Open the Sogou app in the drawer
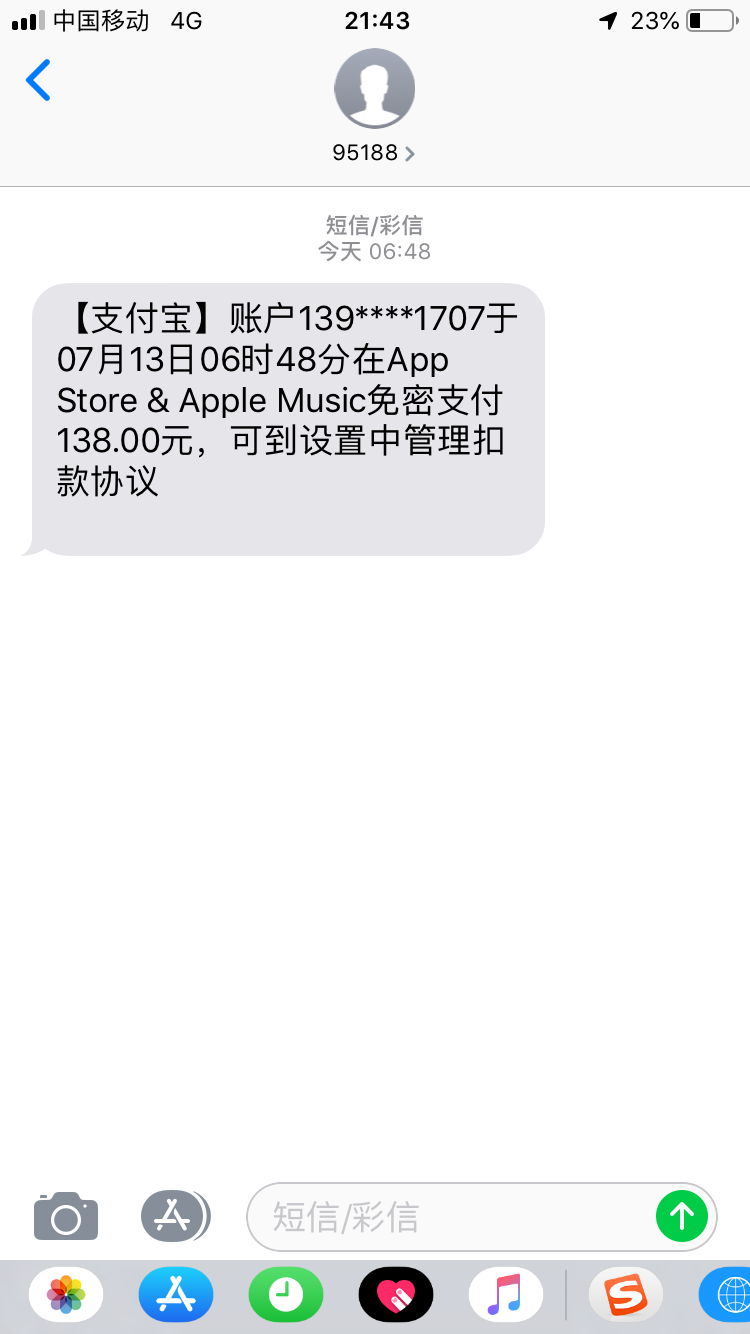This screenshot has height=1334, width=750. click(x=626, y=1295)
